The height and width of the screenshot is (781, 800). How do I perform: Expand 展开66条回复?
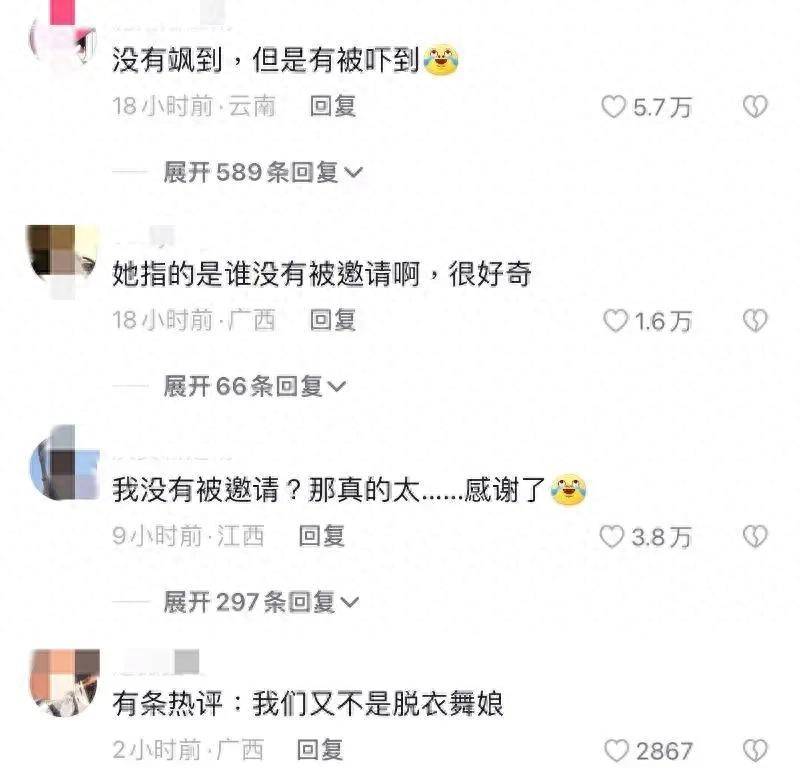click(254, 386)
